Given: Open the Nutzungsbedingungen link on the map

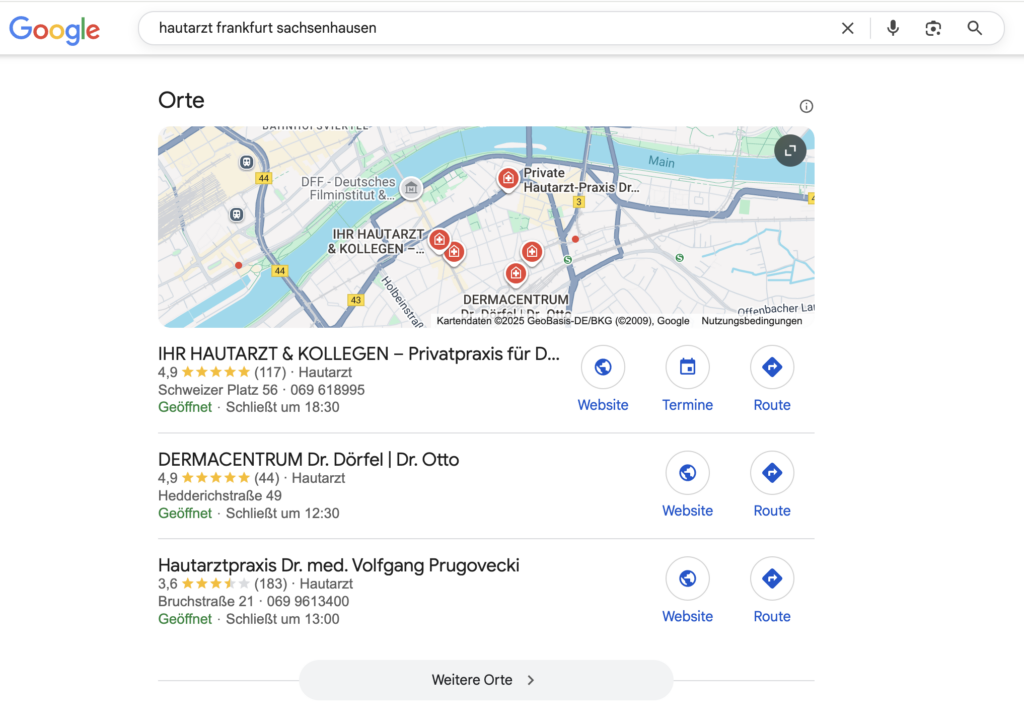Looking at the screenshot, I should (x=751, y=321).
